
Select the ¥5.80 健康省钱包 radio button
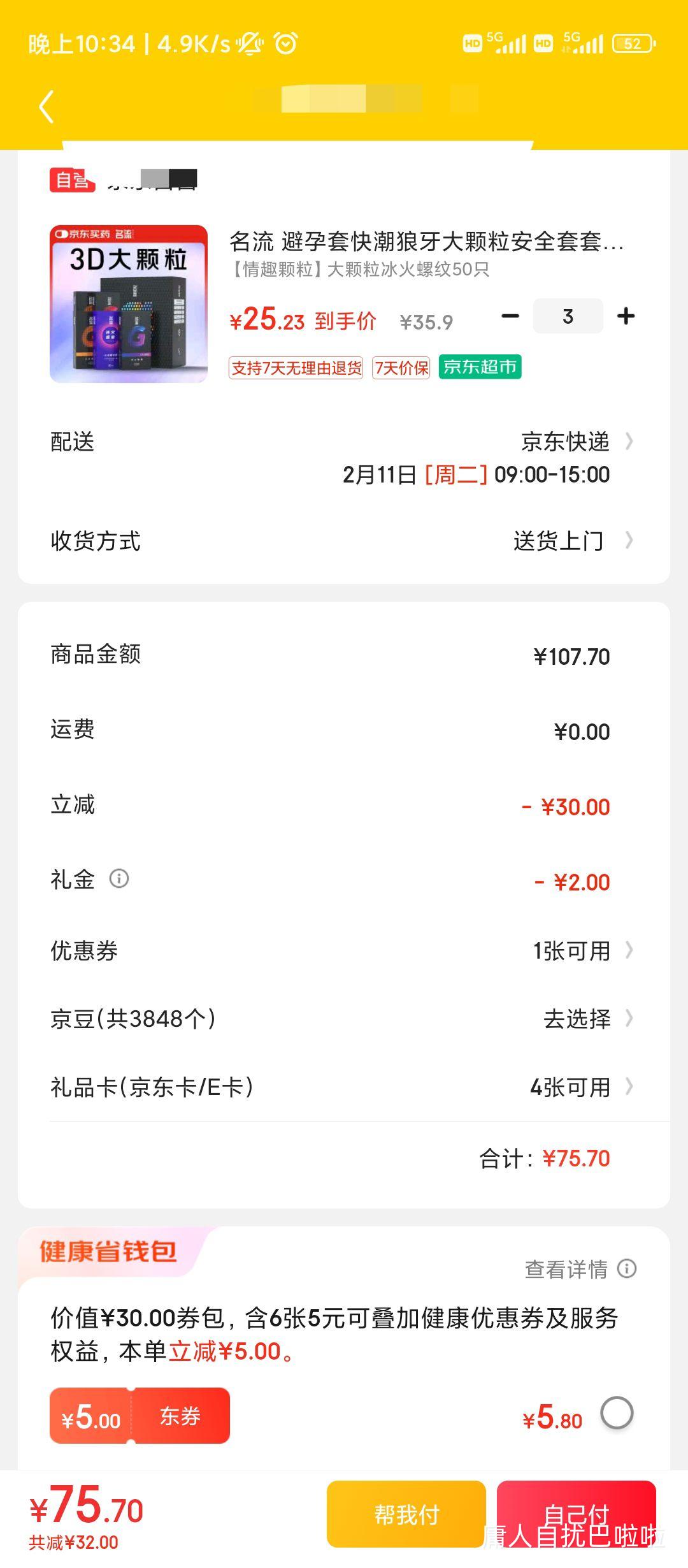(x=617, y=1413)
